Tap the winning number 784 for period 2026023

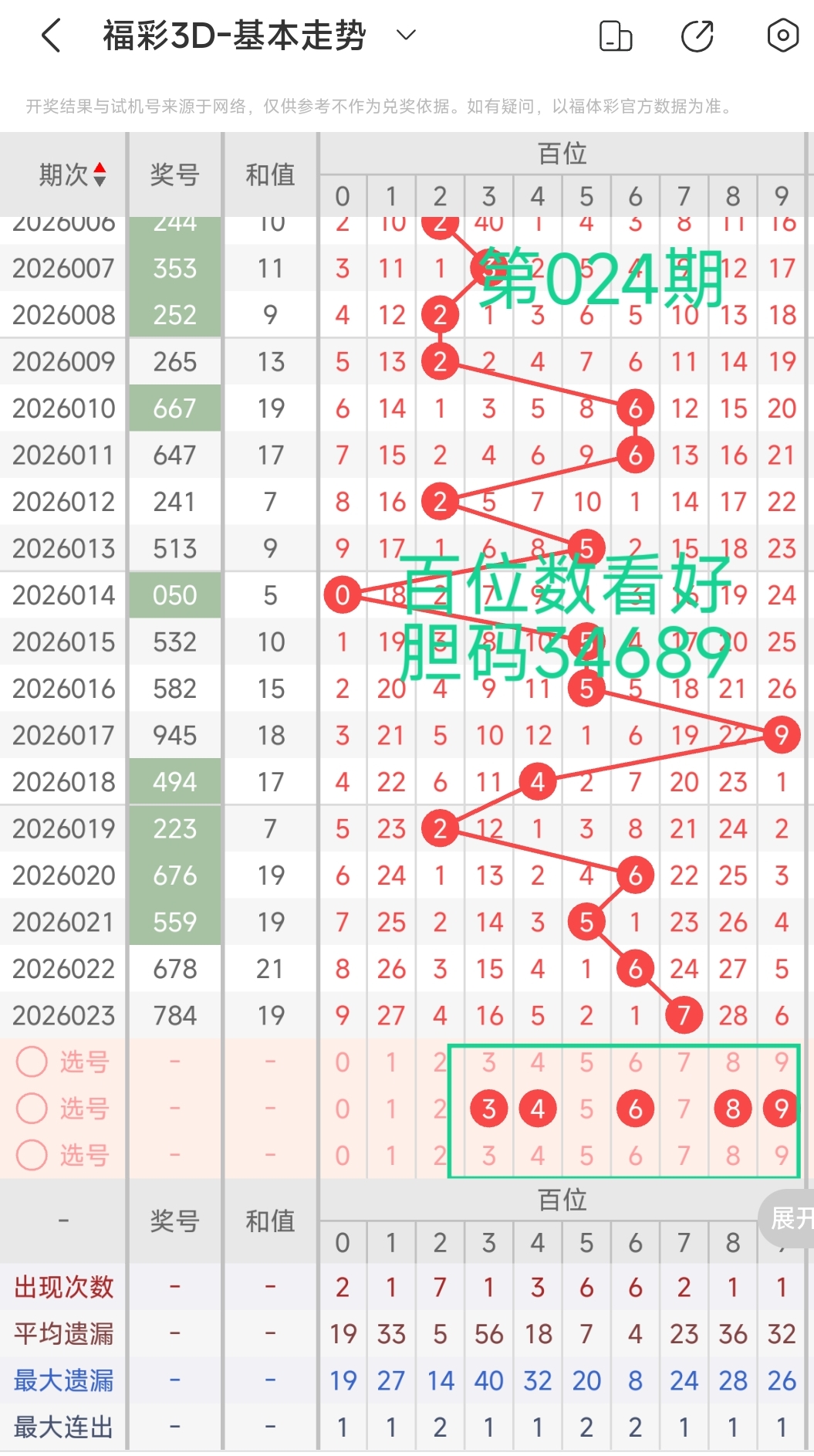click(174, 1015)
